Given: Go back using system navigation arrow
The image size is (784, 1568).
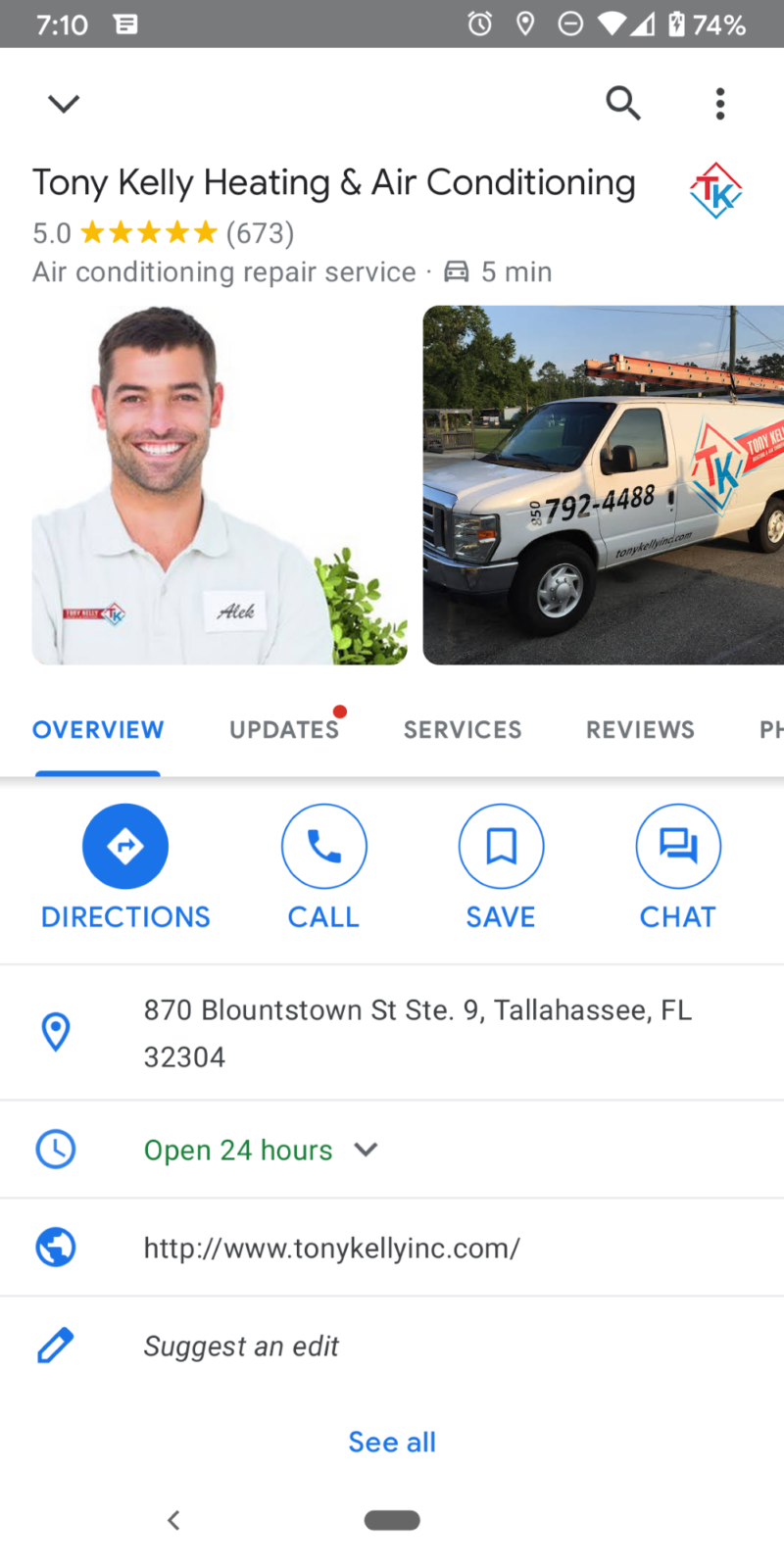Looking at the screenshot, I should (x=173, y=1520).
